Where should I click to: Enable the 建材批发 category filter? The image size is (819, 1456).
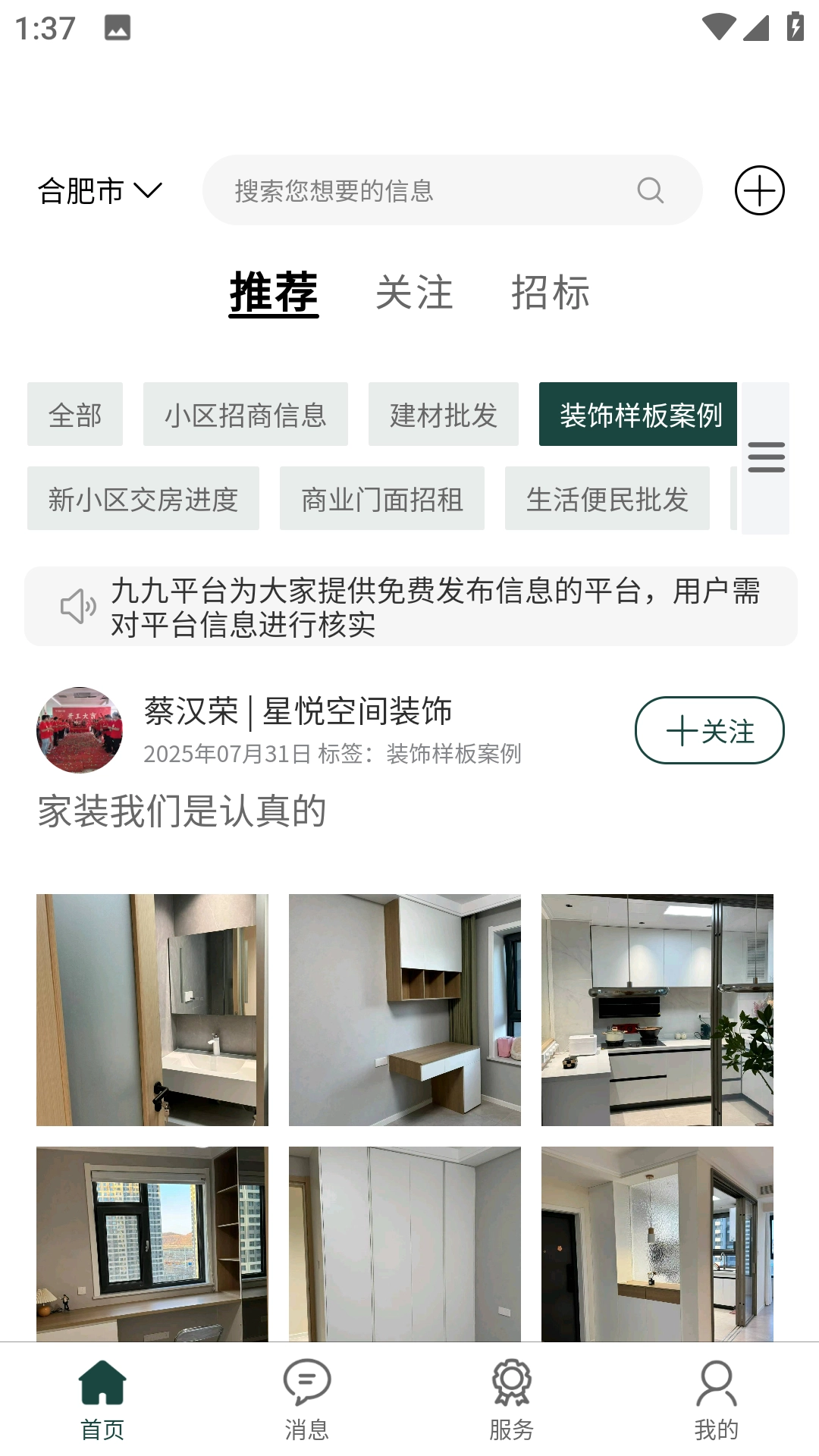(443, 415)
